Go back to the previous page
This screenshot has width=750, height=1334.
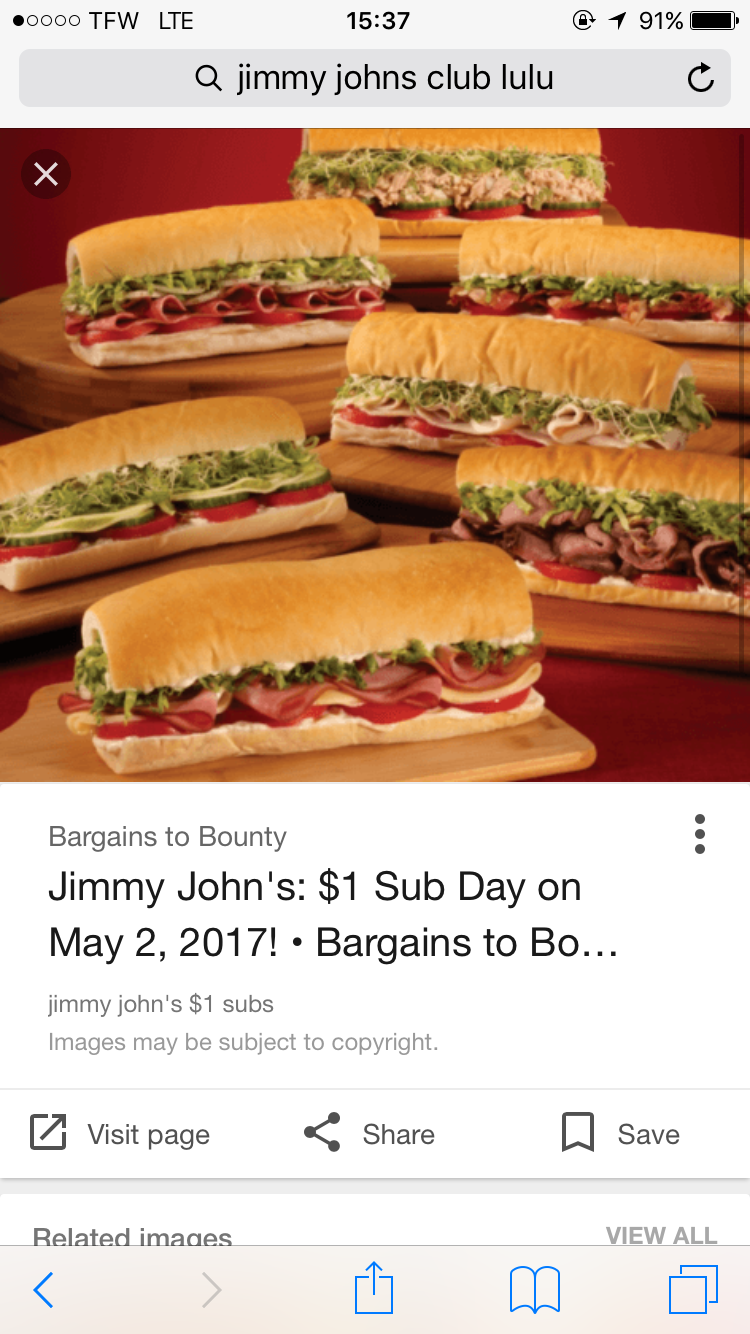click(x=44, y=1290)
